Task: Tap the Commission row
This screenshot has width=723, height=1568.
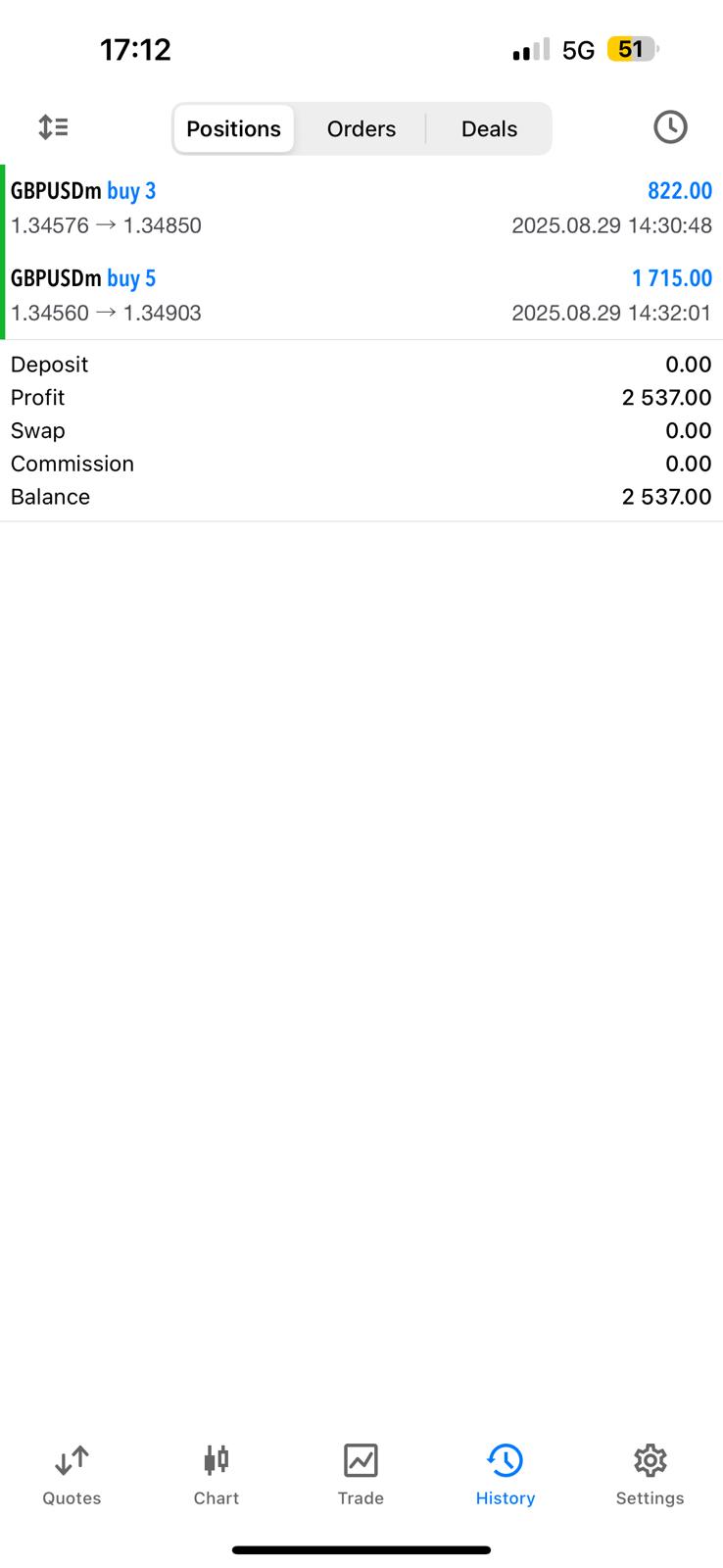Action: tap(361, 463)
